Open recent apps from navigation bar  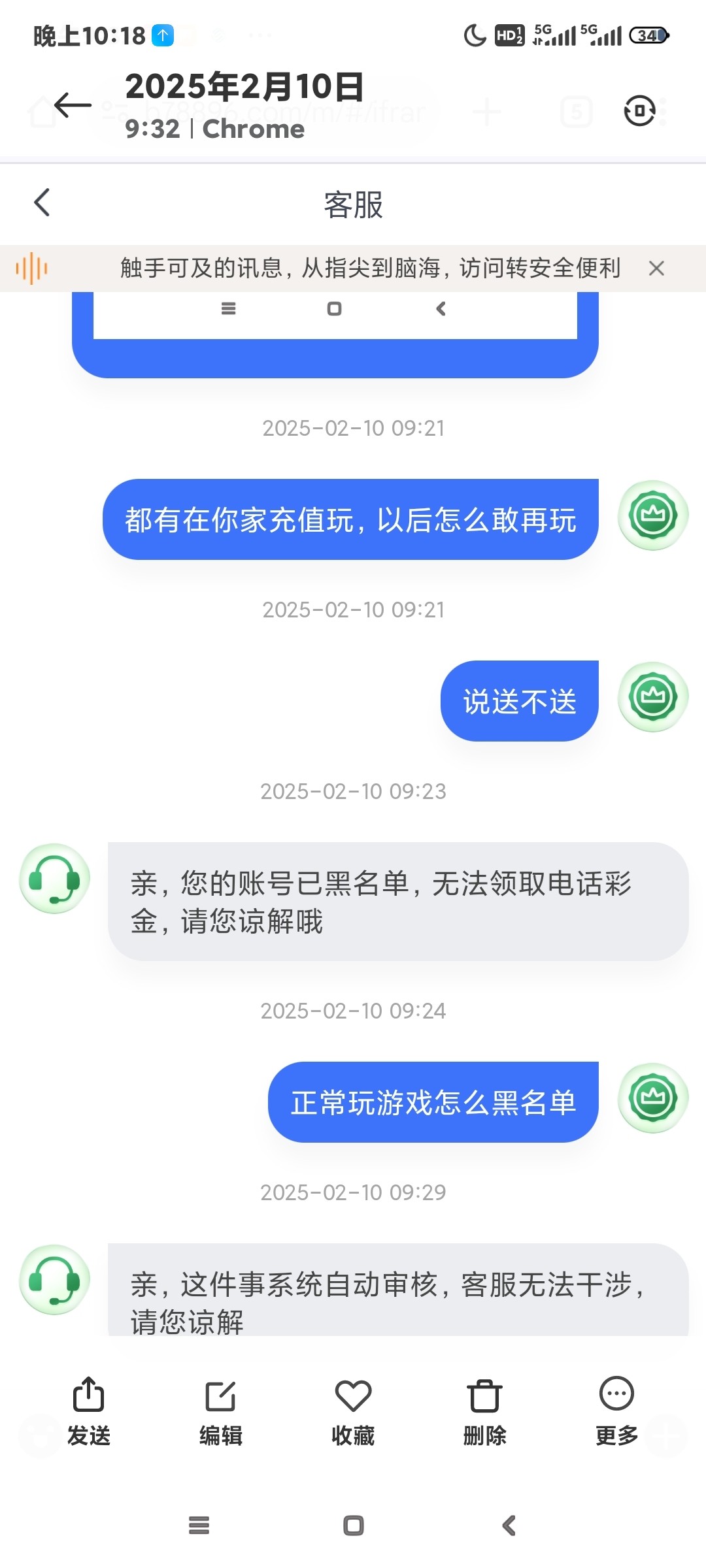tap(199, 1526)
